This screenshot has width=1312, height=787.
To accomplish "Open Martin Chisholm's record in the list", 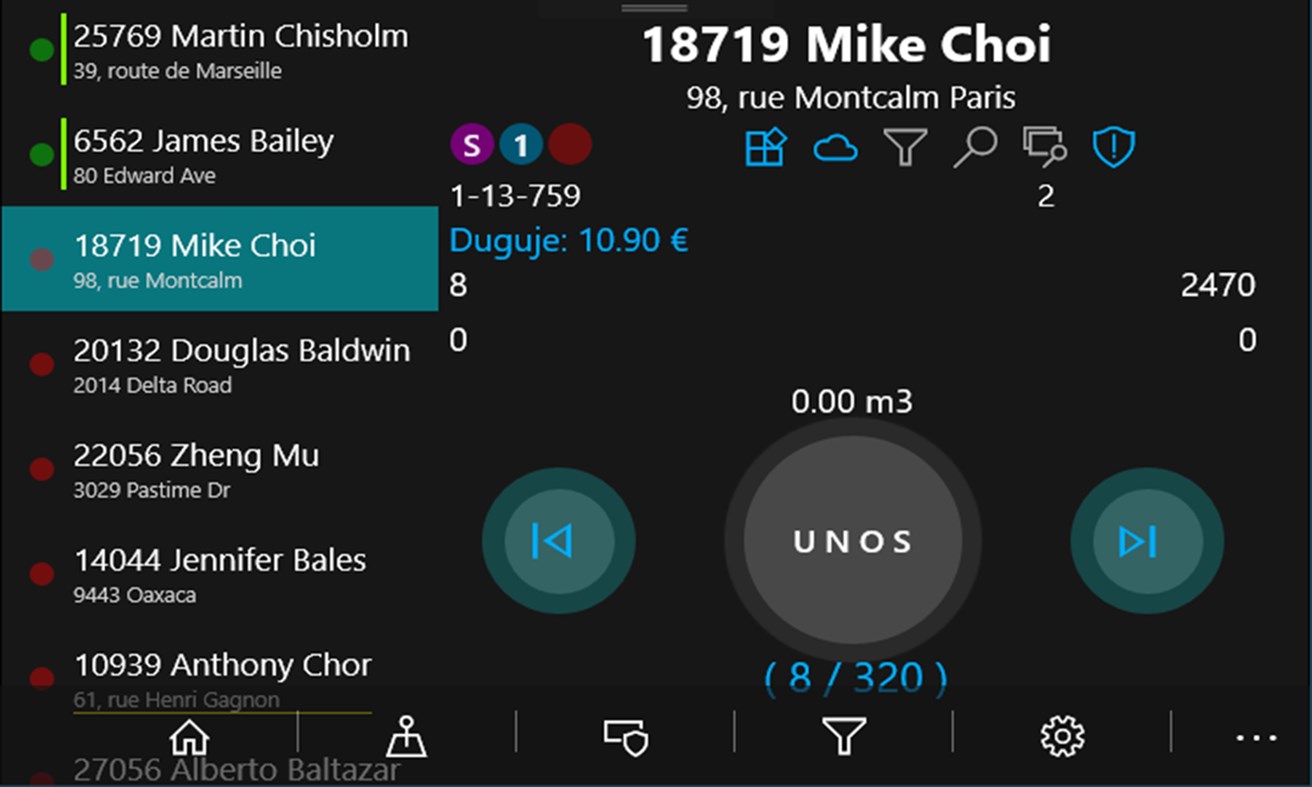I will pos(240,50).
